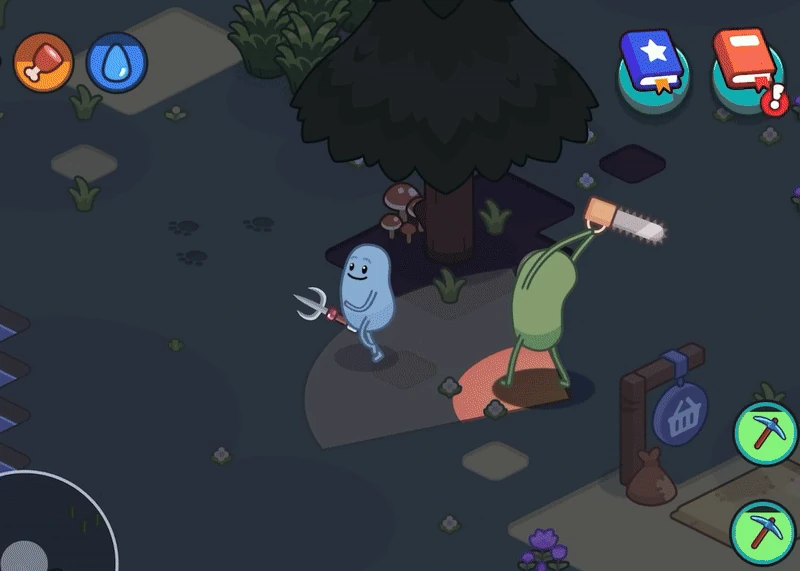Check the hunger meat meter
This screenshot has width=800, height=571.
(43, 62)
